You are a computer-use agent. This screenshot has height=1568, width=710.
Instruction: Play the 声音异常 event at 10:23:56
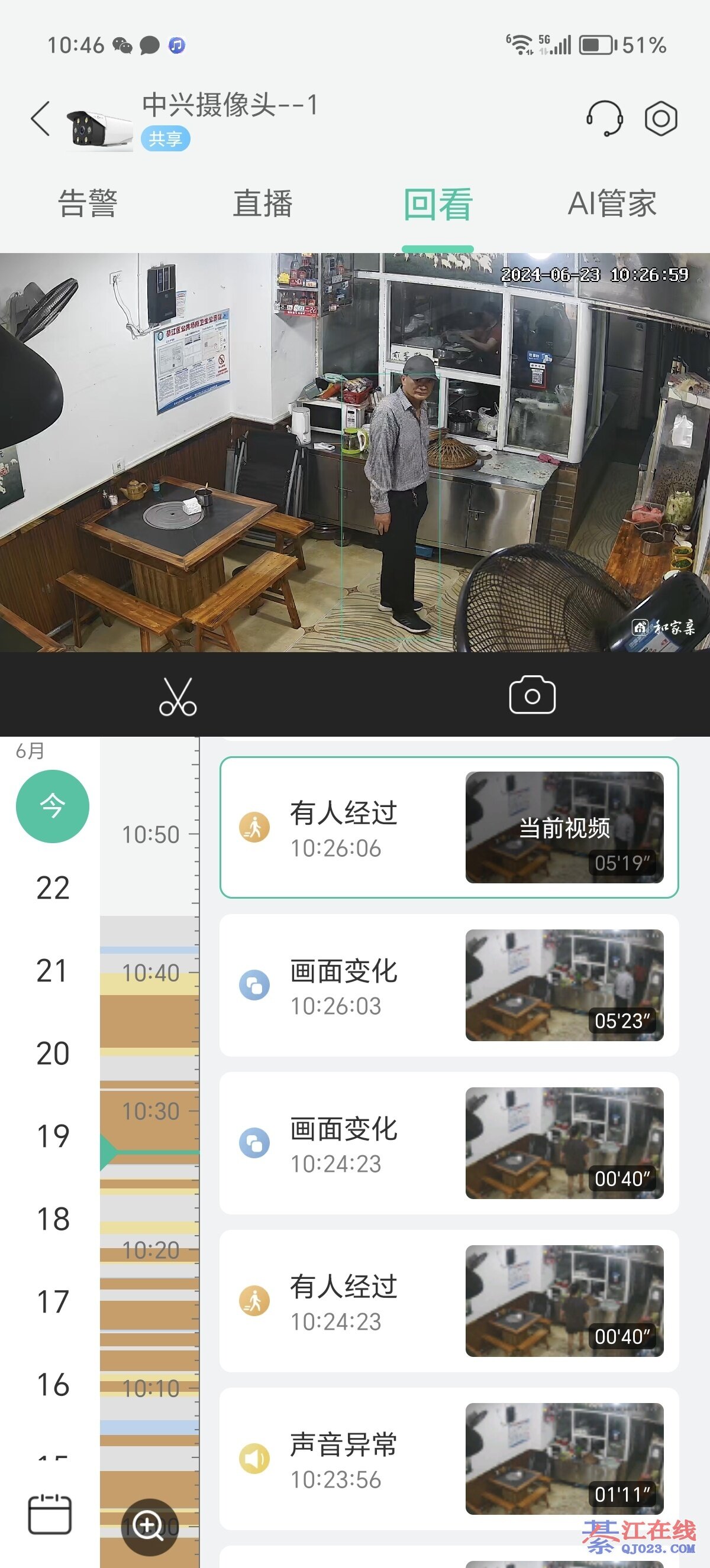pyautogui.click(x=448, y=1459)
